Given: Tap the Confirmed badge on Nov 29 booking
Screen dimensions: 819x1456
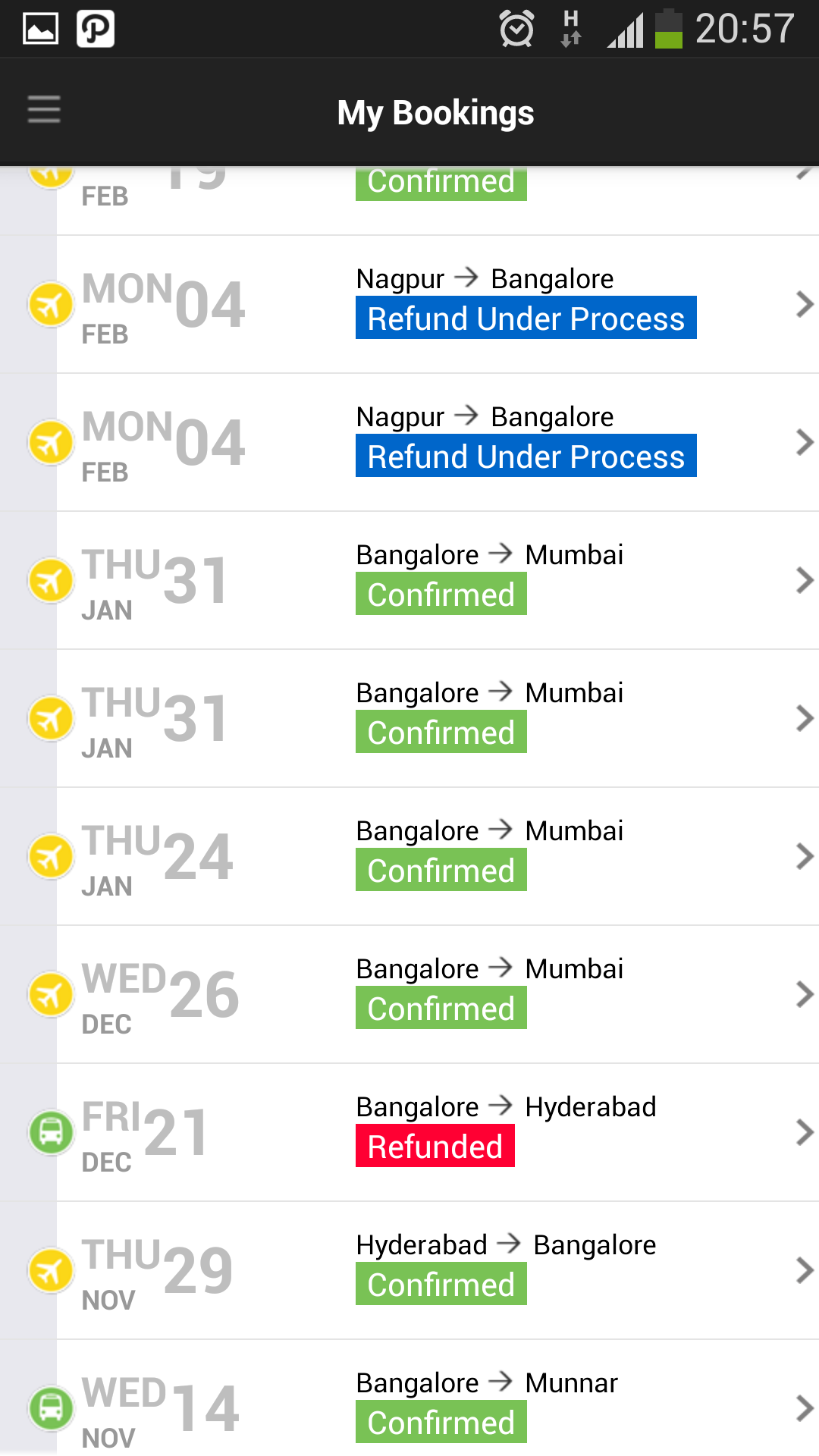Looking at the screenshot, I should pos(441,1285).
